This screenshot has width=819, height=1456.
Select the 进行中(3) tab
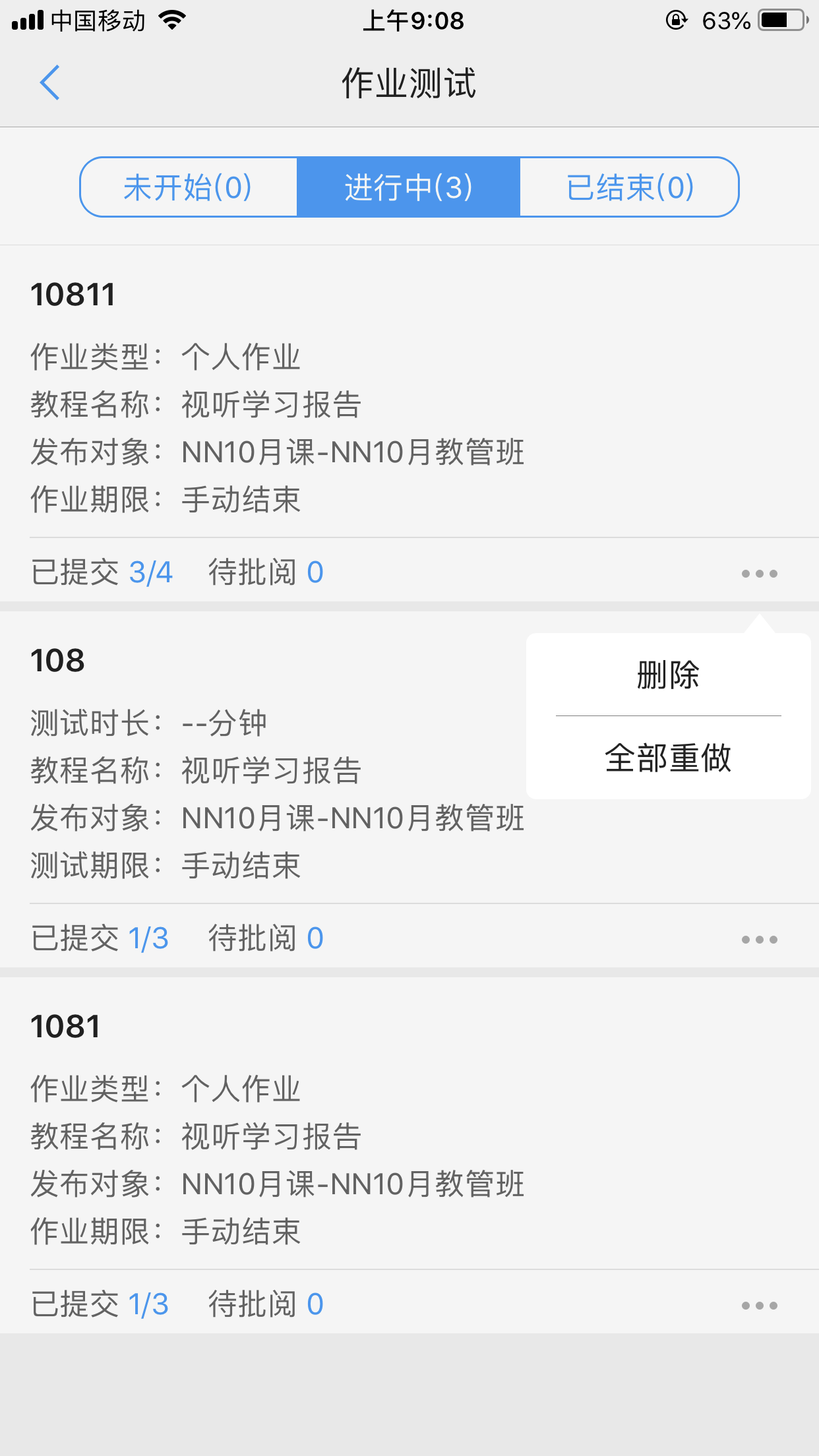(408, 187)
